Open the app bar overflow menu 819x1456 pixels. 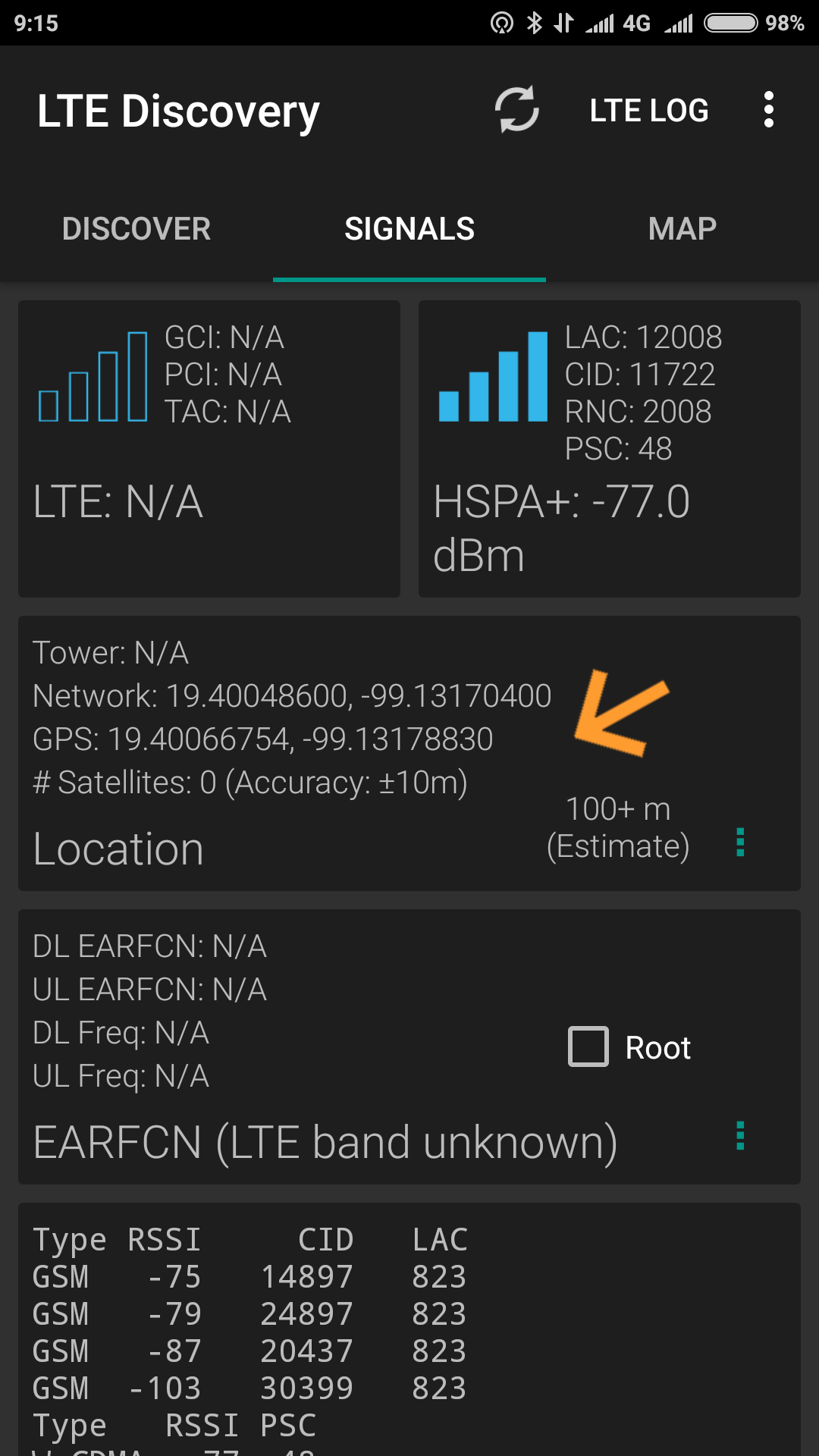tap(769, 110)
